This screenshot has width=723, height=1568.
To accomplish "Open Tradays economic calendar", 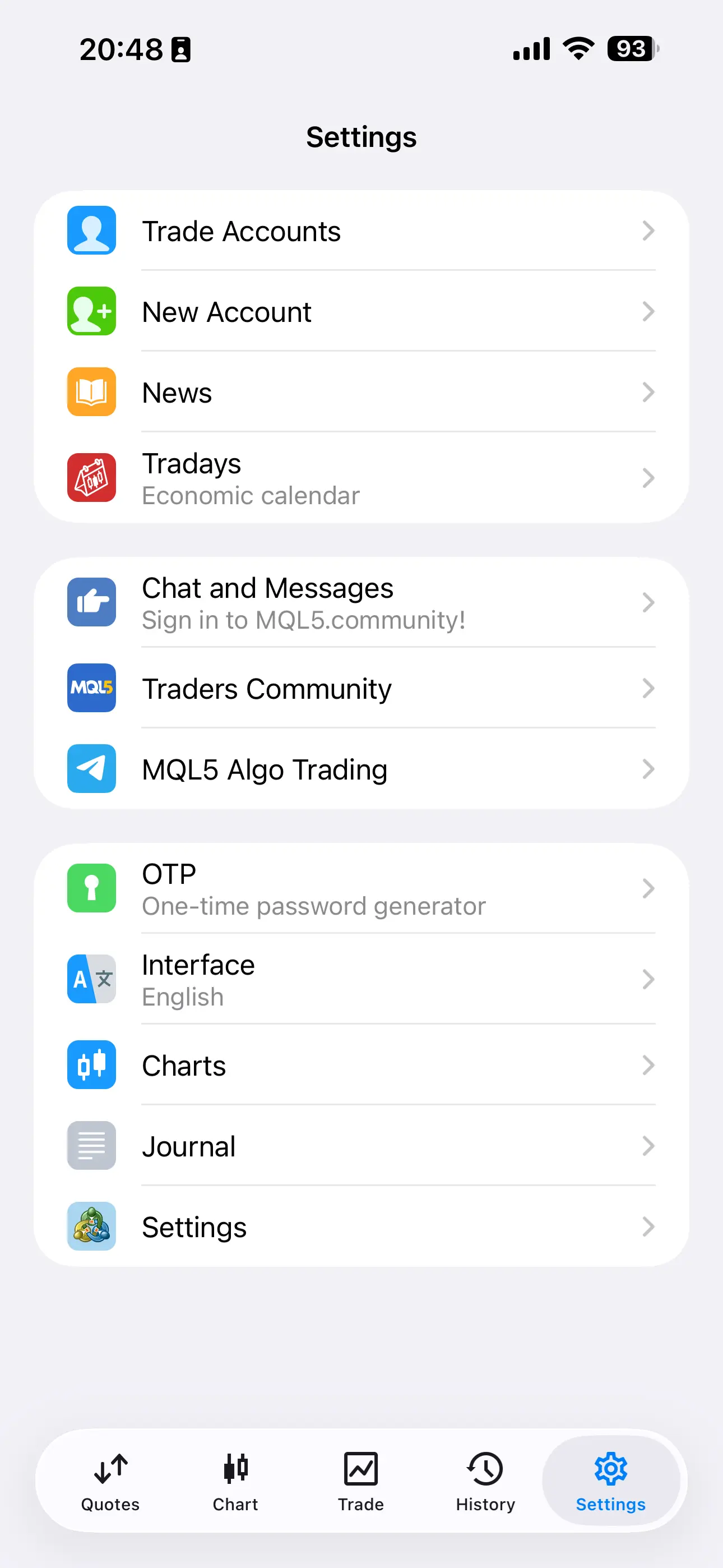I will (361, 478).
